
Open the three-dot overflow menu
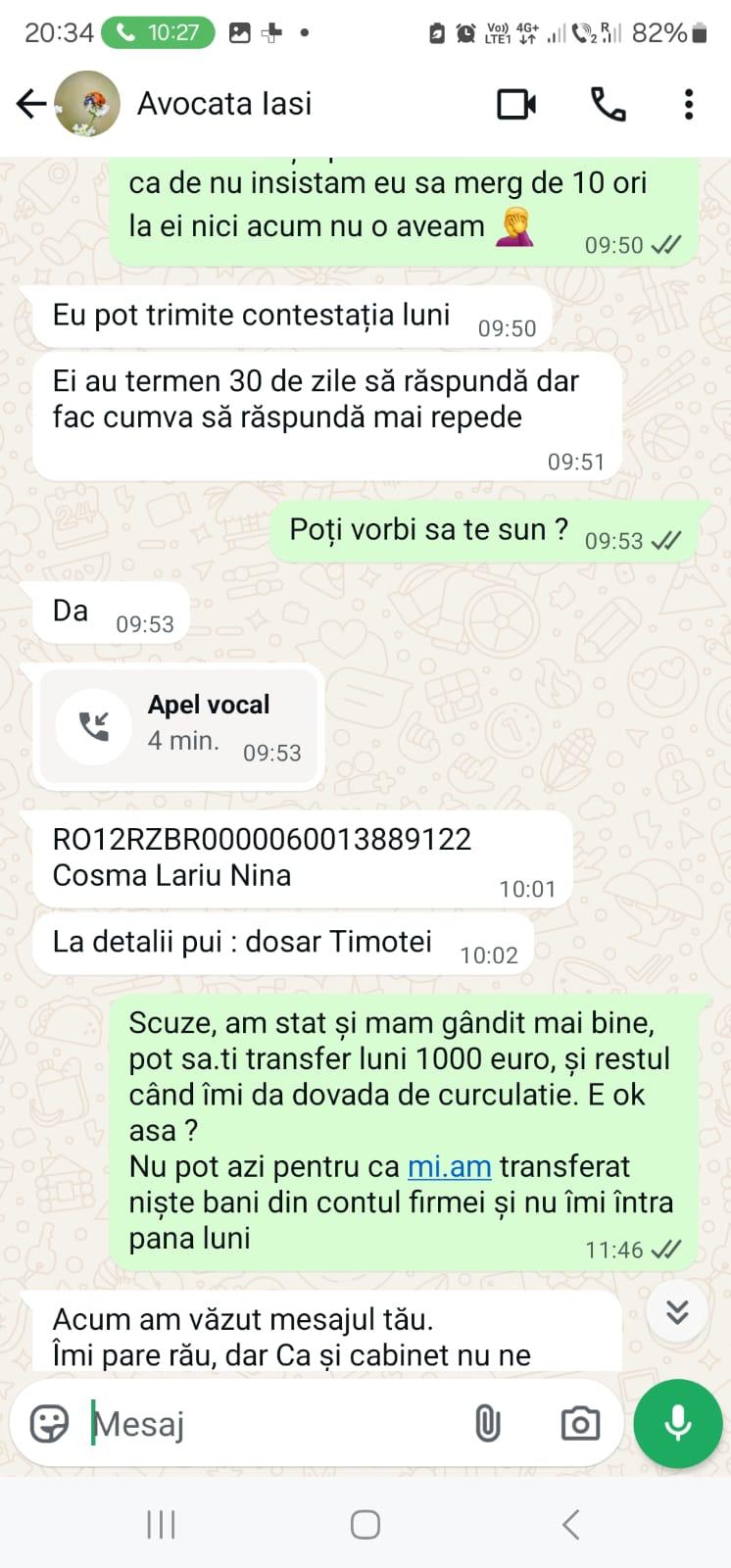689,104
